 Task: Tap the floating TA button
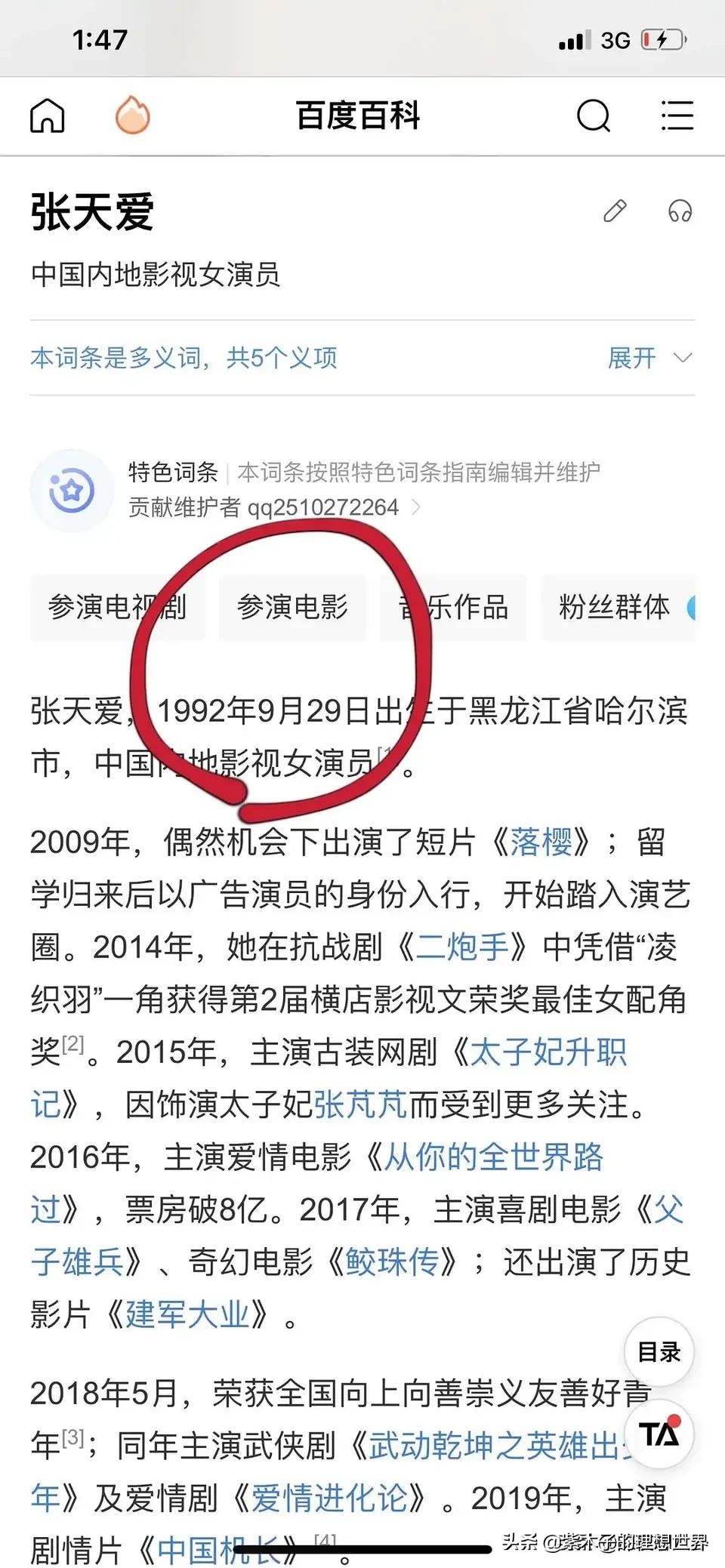pos(659,1433)
